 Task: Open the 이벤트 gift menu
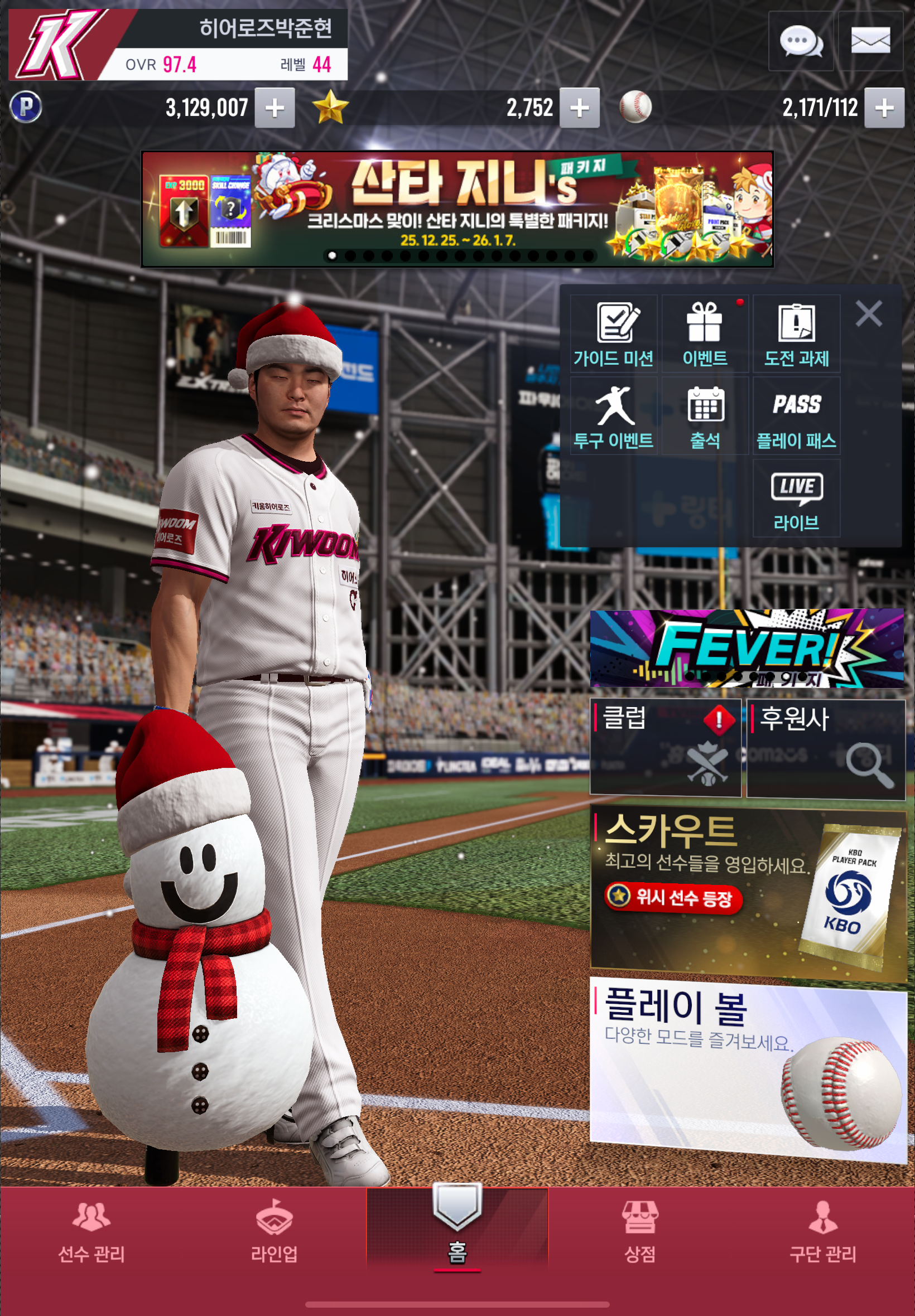(x=705, y=335)
